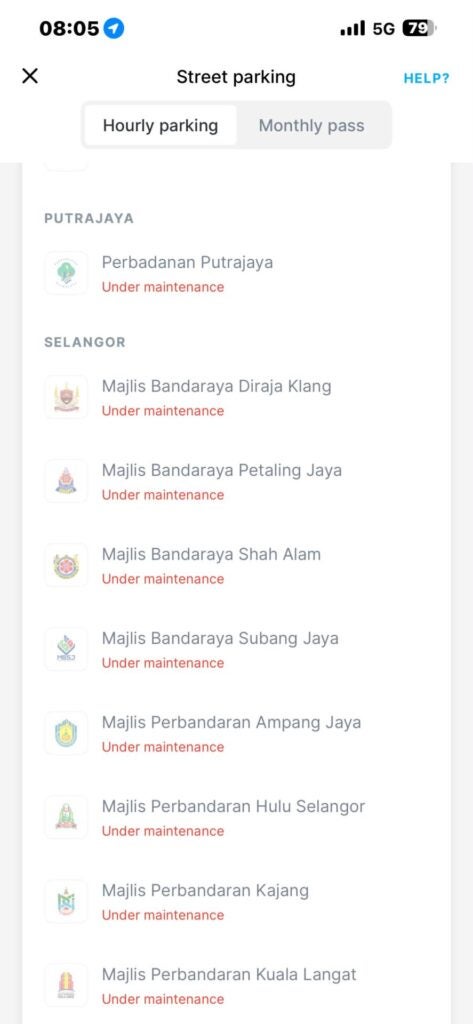
Task: Open Majlis Perbandaran Hulu Selangor
Action: (x=236, y=818)
